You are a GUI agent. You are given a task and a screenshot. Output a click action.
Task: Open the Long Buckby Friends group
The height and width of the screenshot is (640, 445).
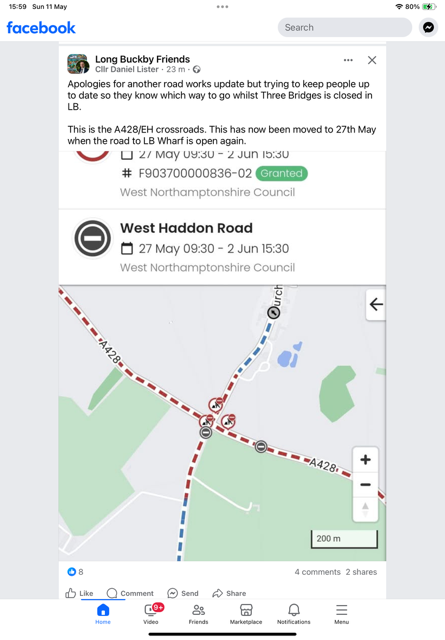(142, 59)
